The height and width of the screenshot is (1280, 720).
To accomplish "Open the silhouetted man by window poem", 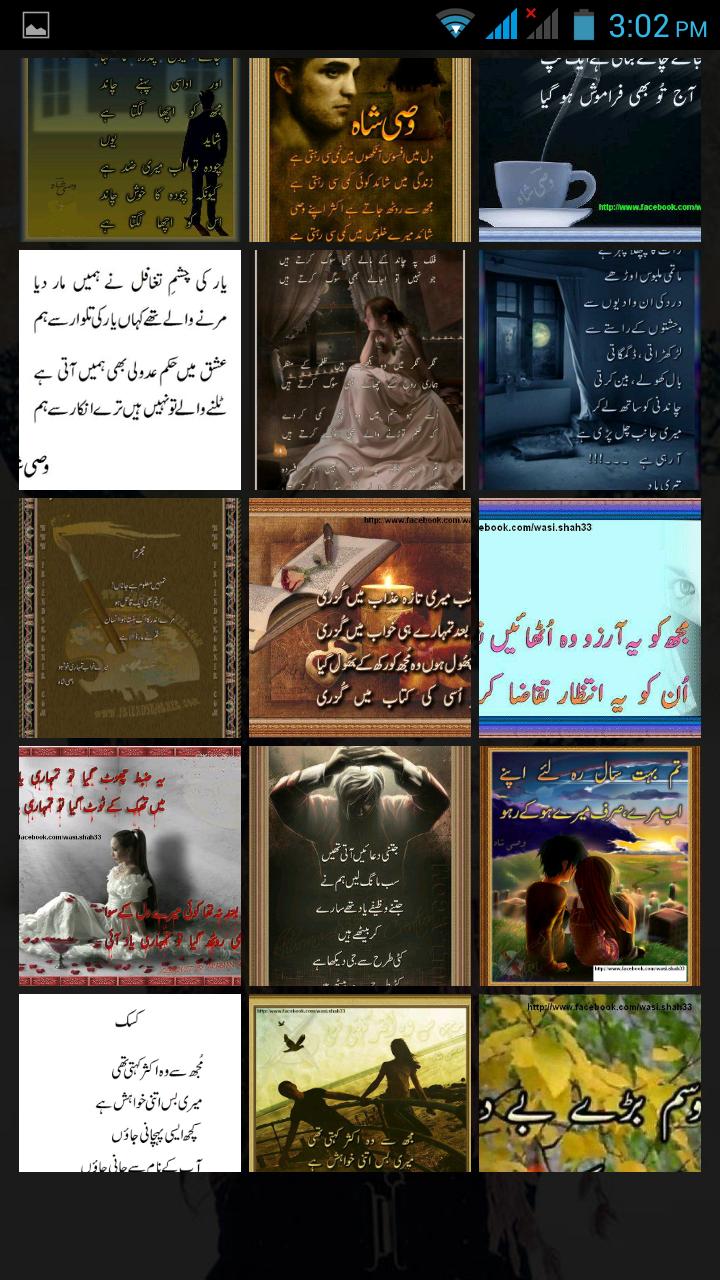I will [x=130, y=150].
